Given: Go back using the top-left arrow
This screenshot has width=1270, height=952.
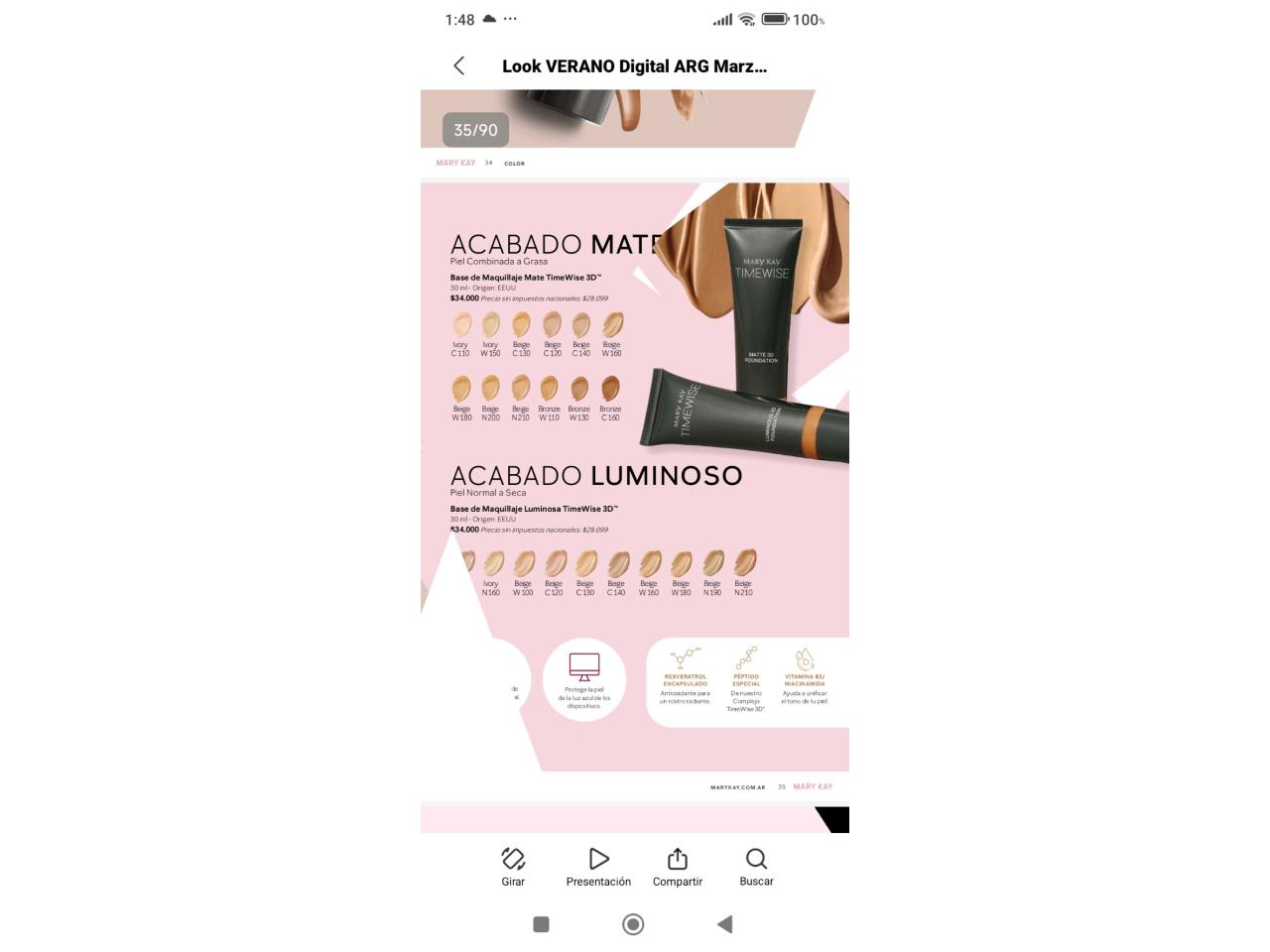Looking at the screenshot, I should point(458,66).
